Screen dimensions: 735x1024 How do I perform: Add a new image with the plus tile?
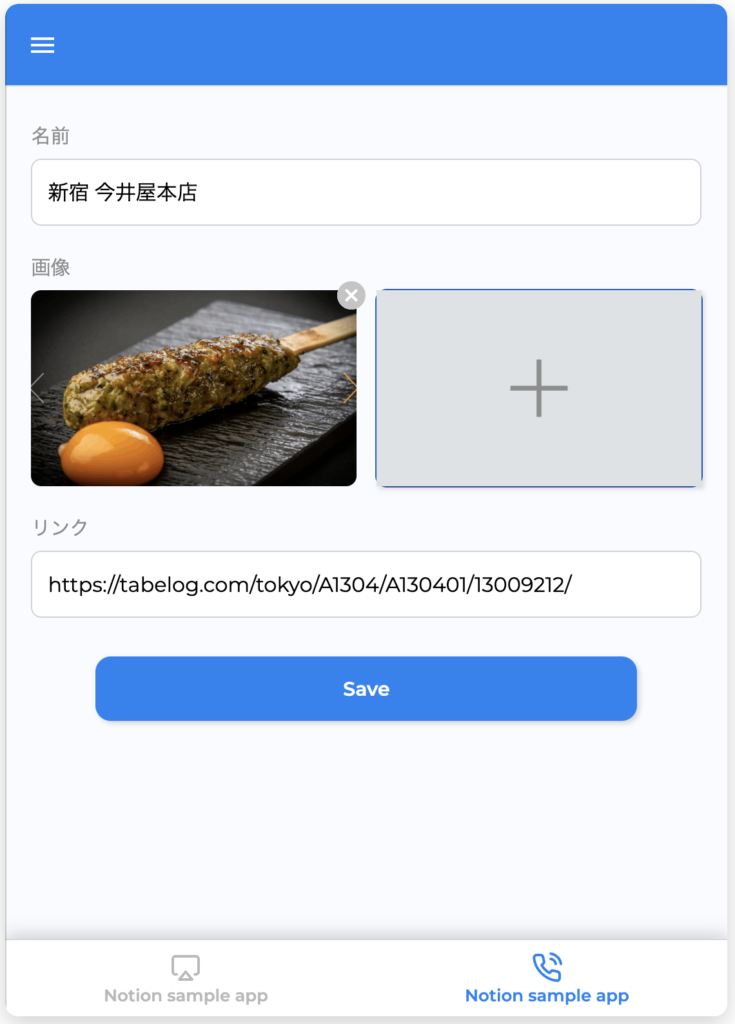539,388
